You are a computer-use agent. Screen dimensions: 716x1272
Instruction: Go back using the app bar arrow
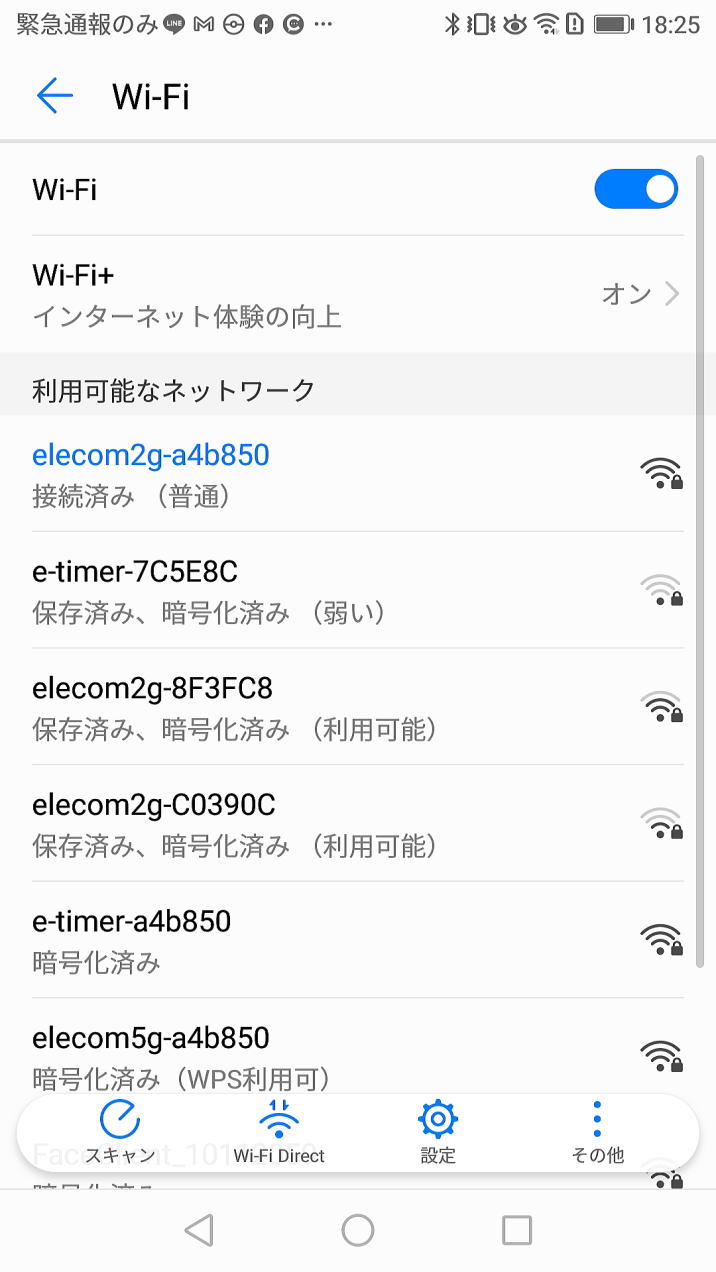coord(55,96)
